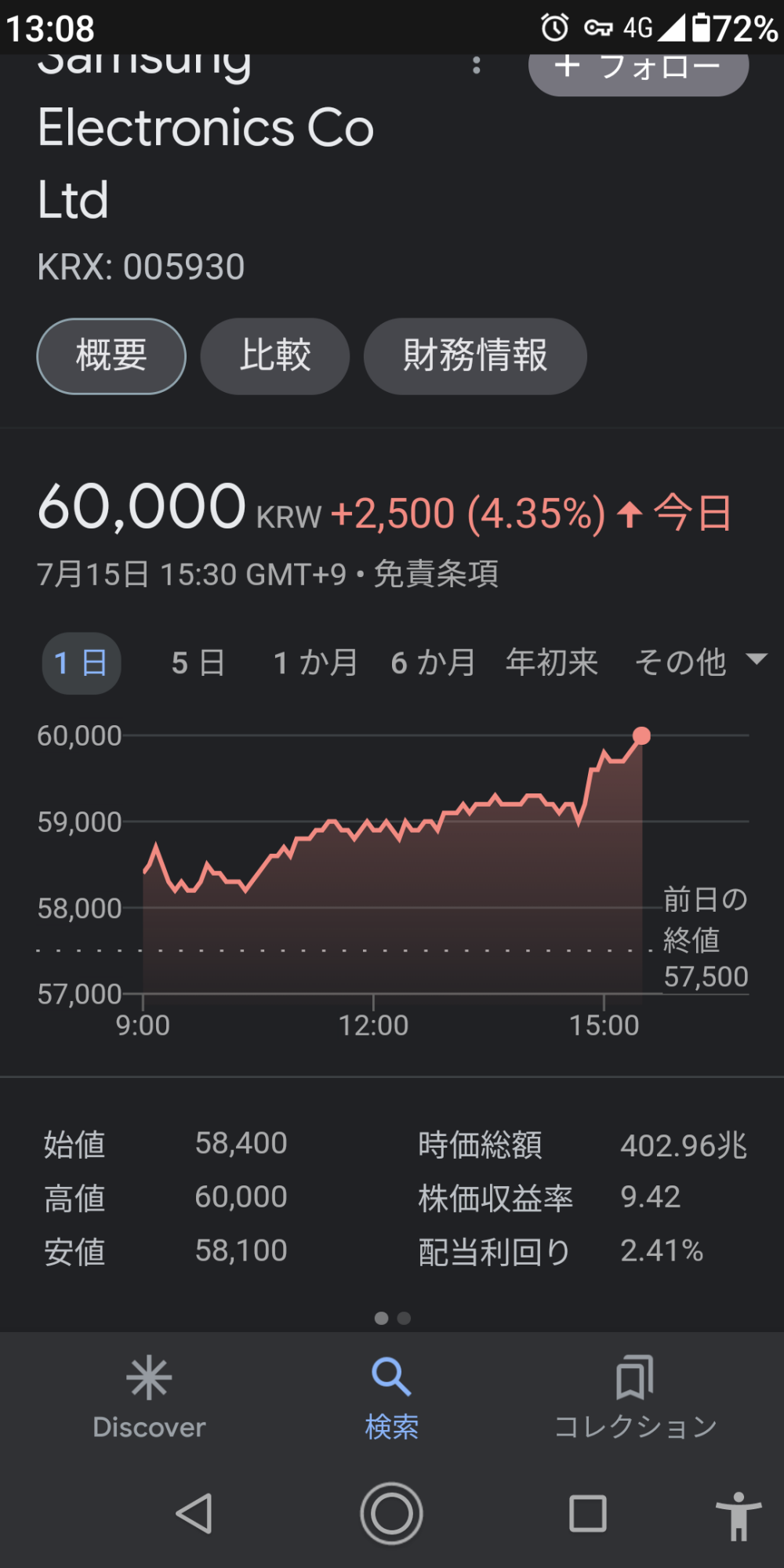Select the 概要 overview chip

[111, 356]
